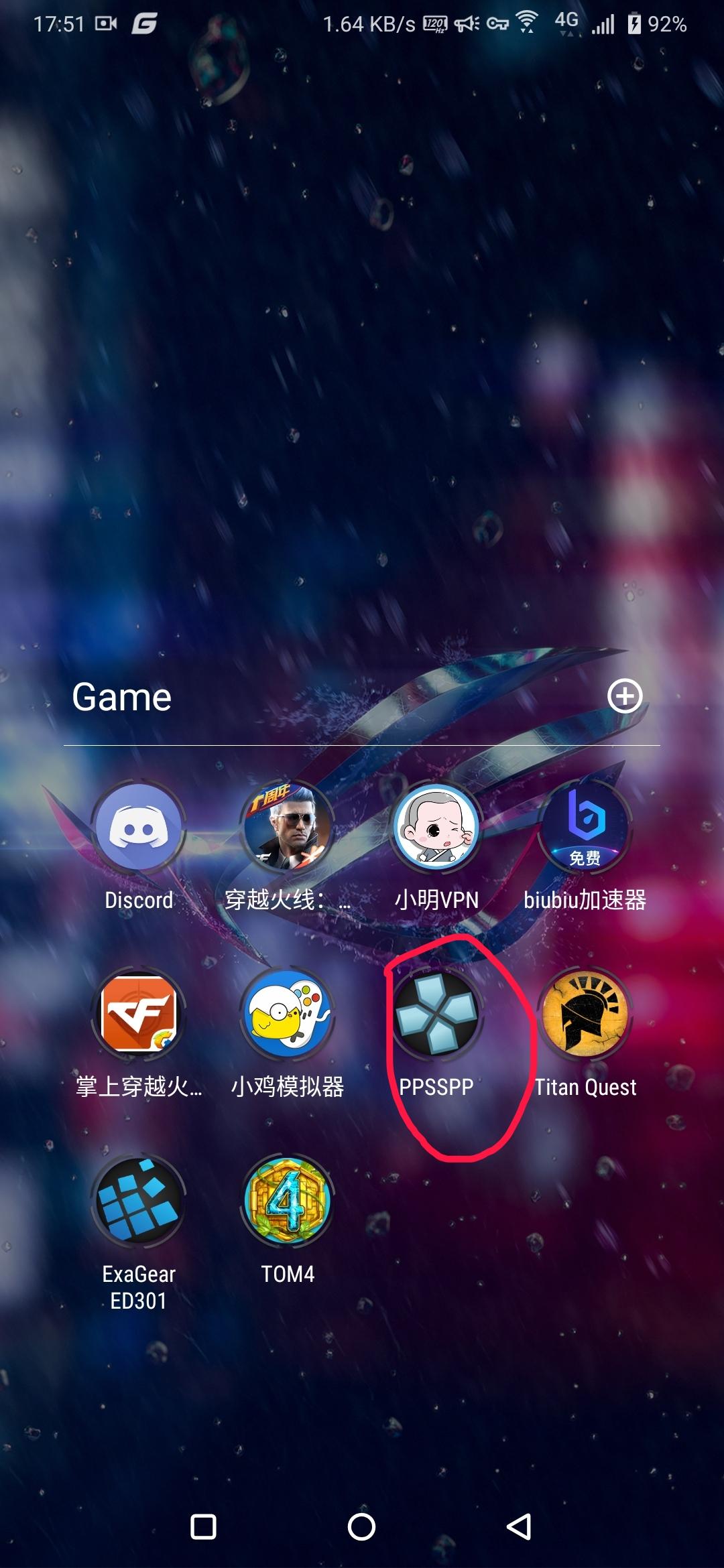The image size is (724, 1568).
Task: Open the 掌上穿越火线 app
Action: pos(139,1014)
